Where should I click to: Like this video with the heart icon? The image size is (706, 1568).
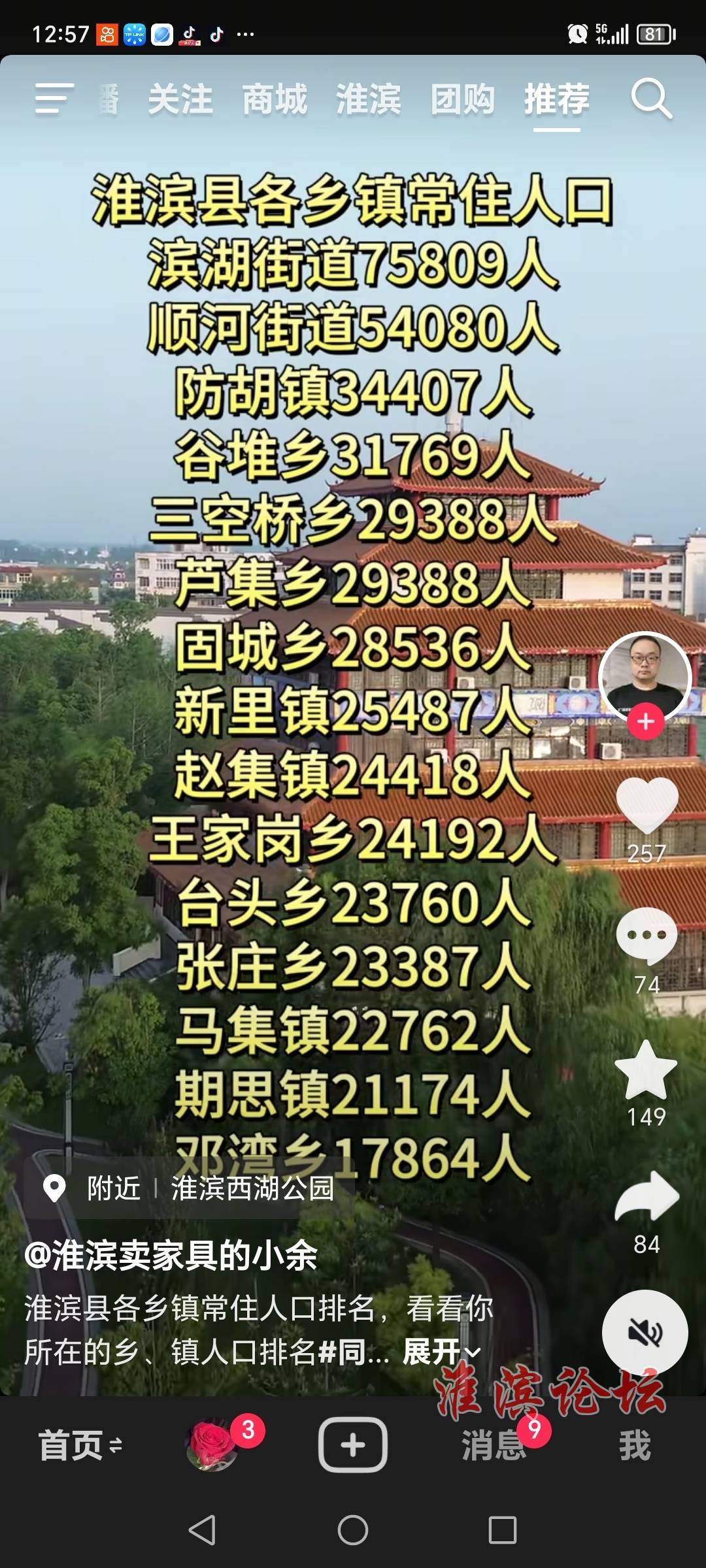[x=647, y=805]
